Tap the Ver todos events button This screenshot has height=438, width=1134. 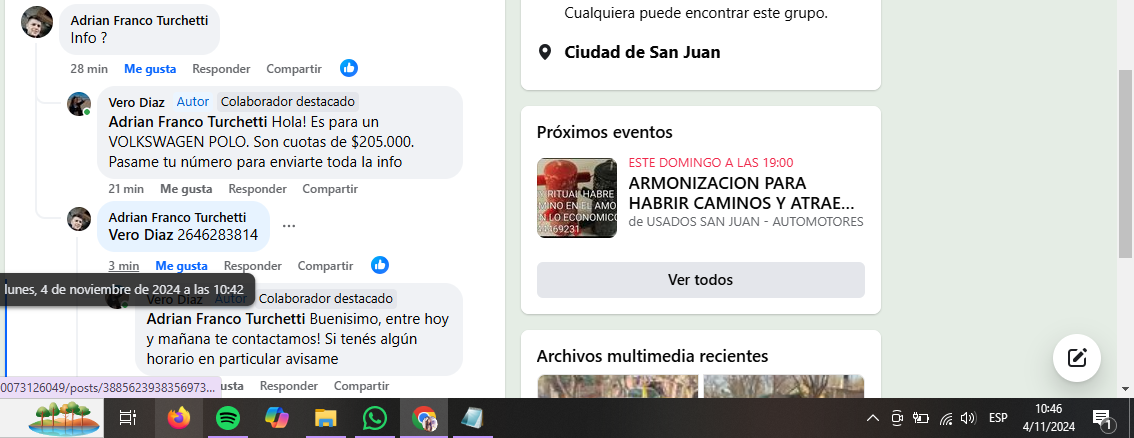[x=700, y=280]
